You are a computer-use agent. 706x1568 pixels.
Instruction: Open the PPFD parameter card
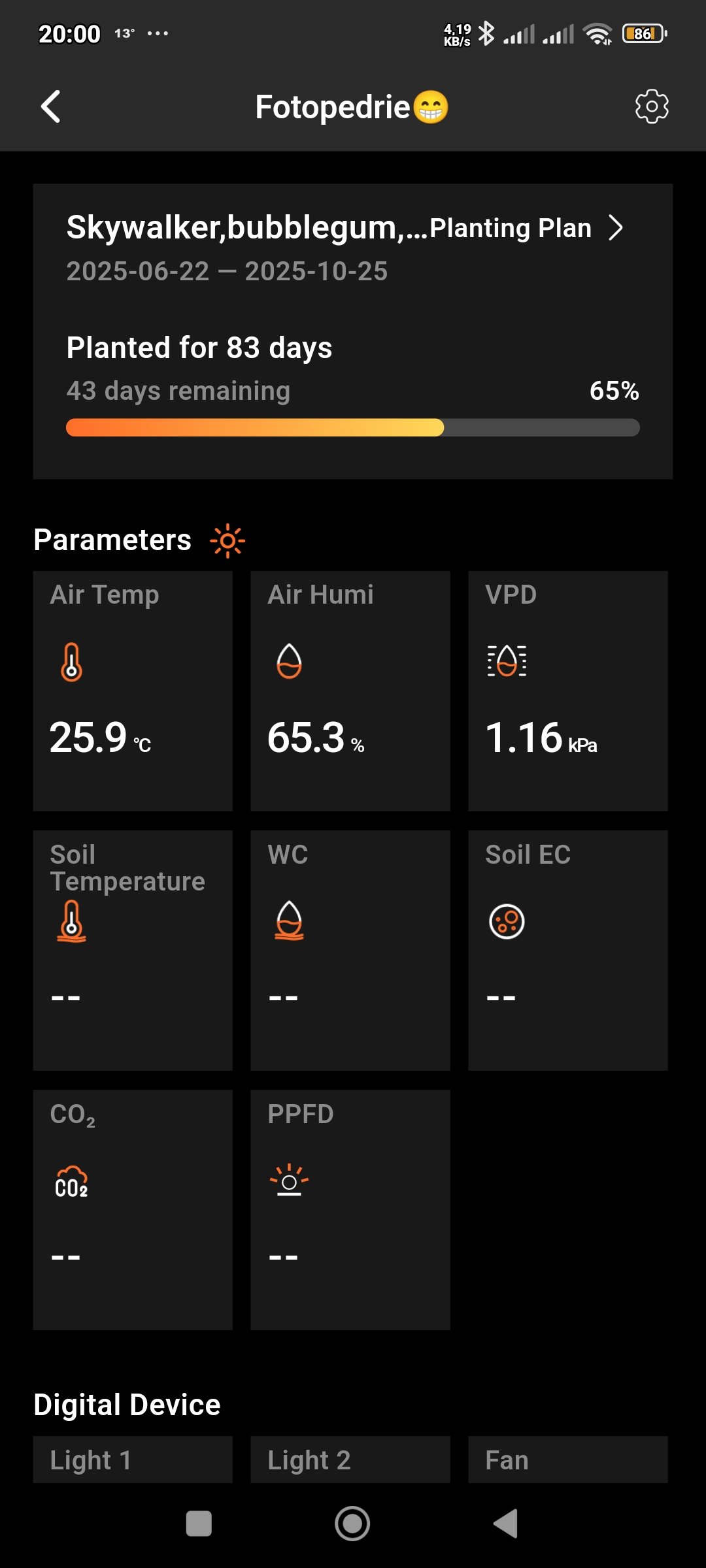pos(350,1209)
